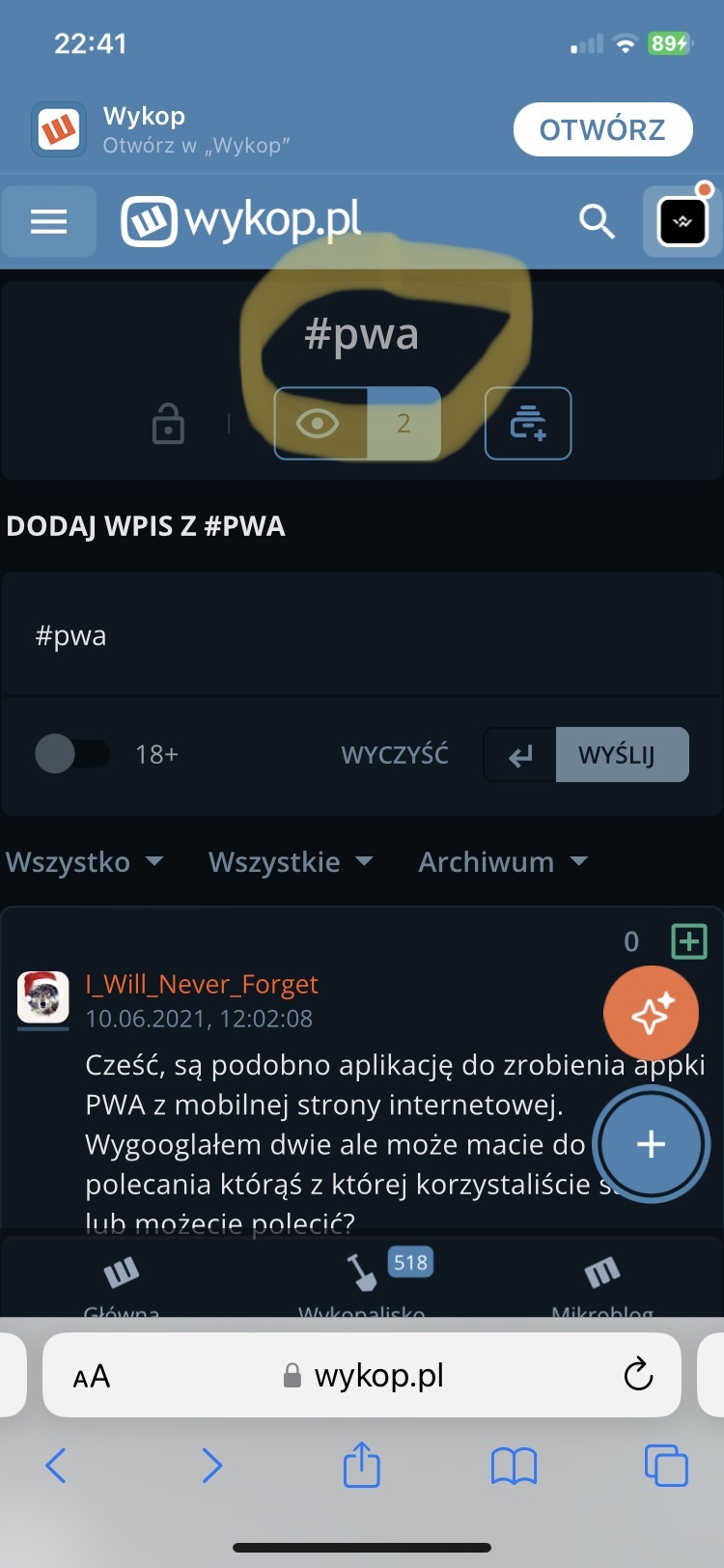Open the profile avatar menu
Image resolution: width=724 pixels, height=1568 pixels.
[x=682, y=221]
